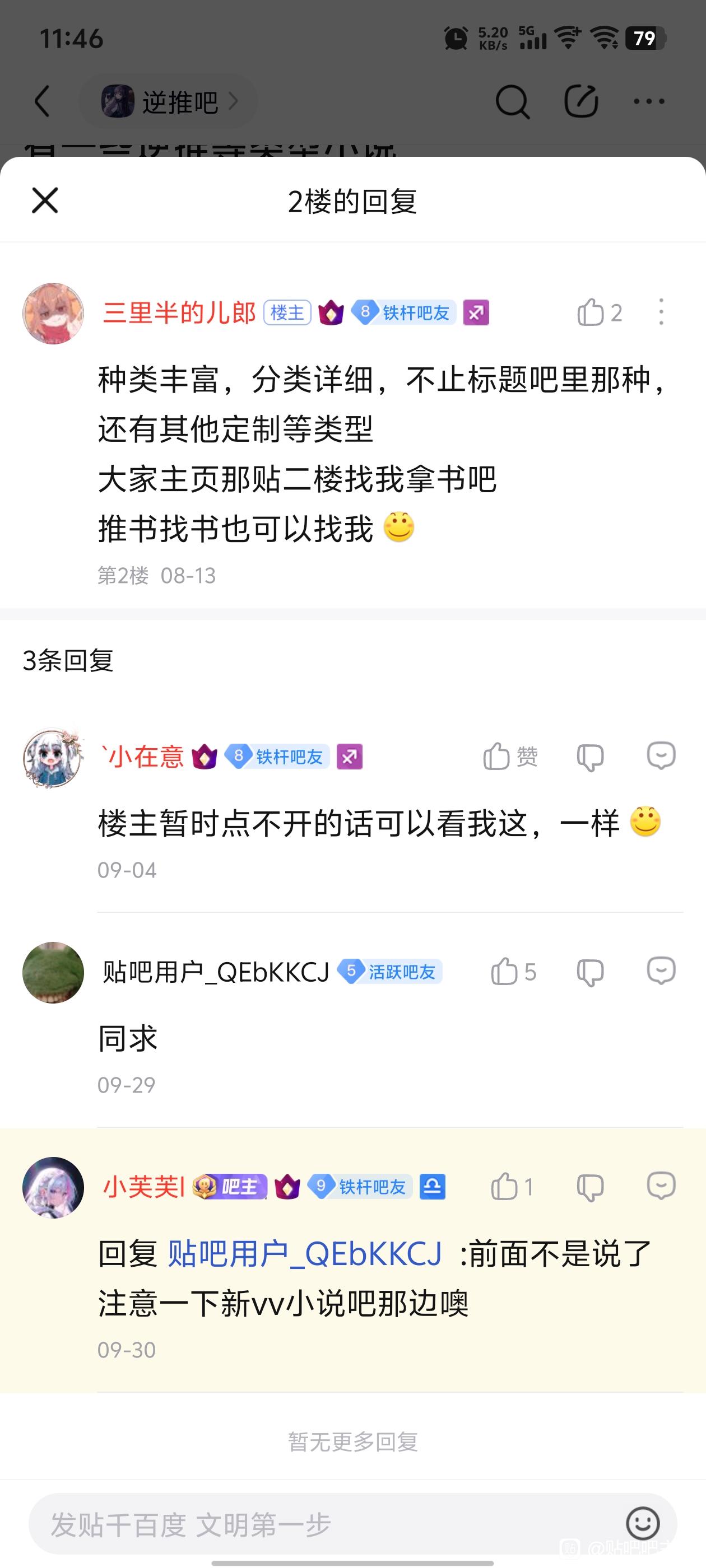Open the emoji picker in the reply bar
706x1568 pixels.
click(x=643, y=1524)
